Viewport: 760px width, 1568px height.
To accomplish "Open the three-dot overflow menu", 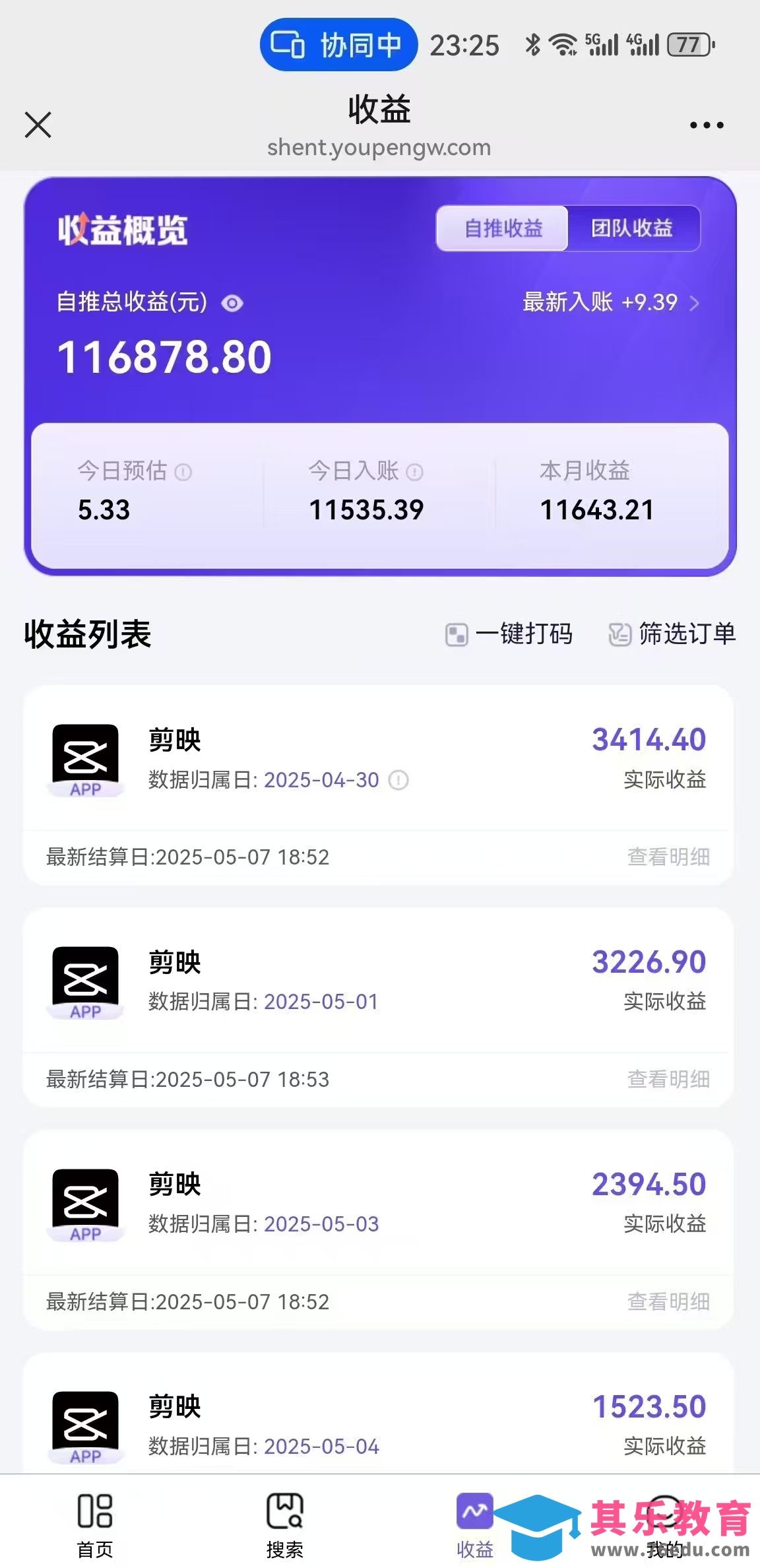I will [x=706, y=125].
